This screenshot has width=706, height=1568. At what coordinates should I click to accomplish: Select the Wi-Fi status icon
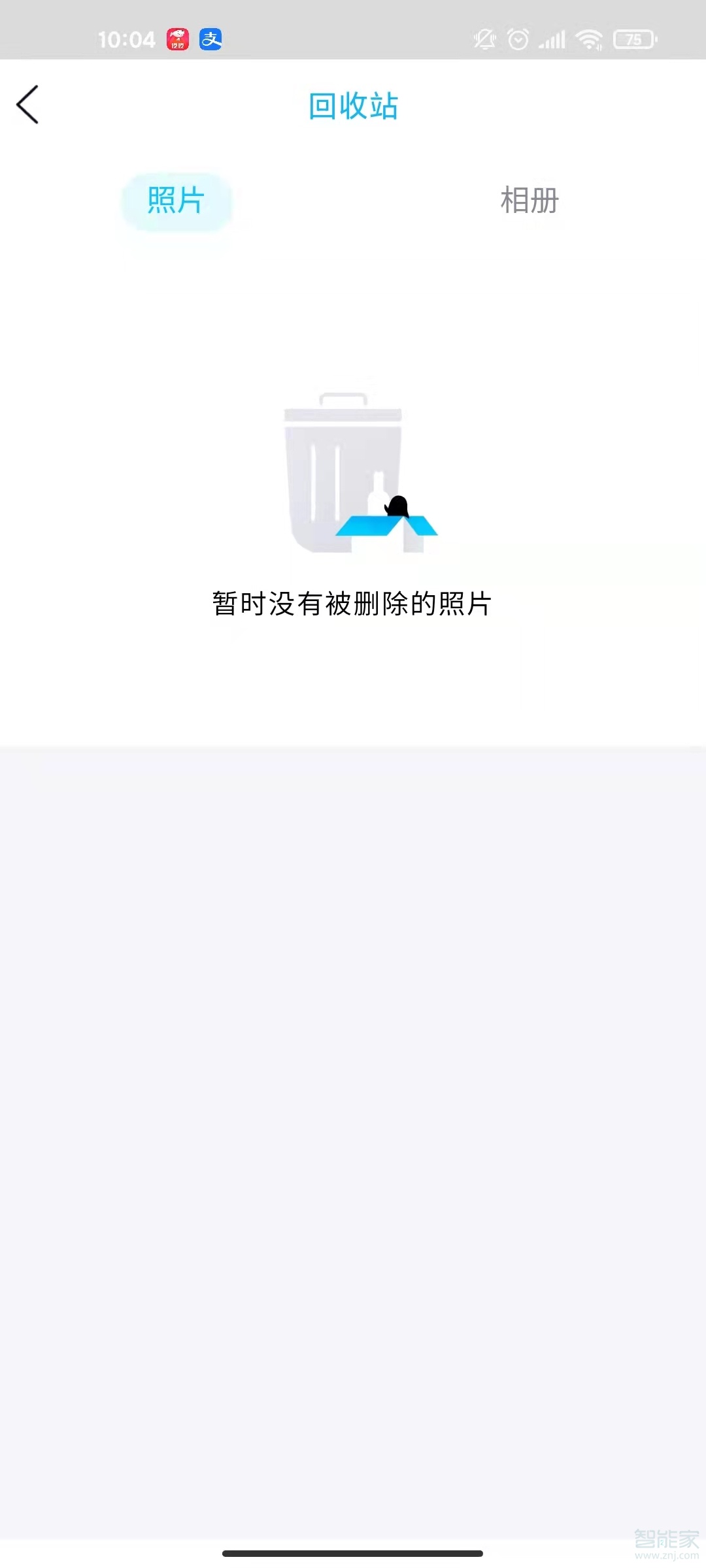(x=589, y=39)
